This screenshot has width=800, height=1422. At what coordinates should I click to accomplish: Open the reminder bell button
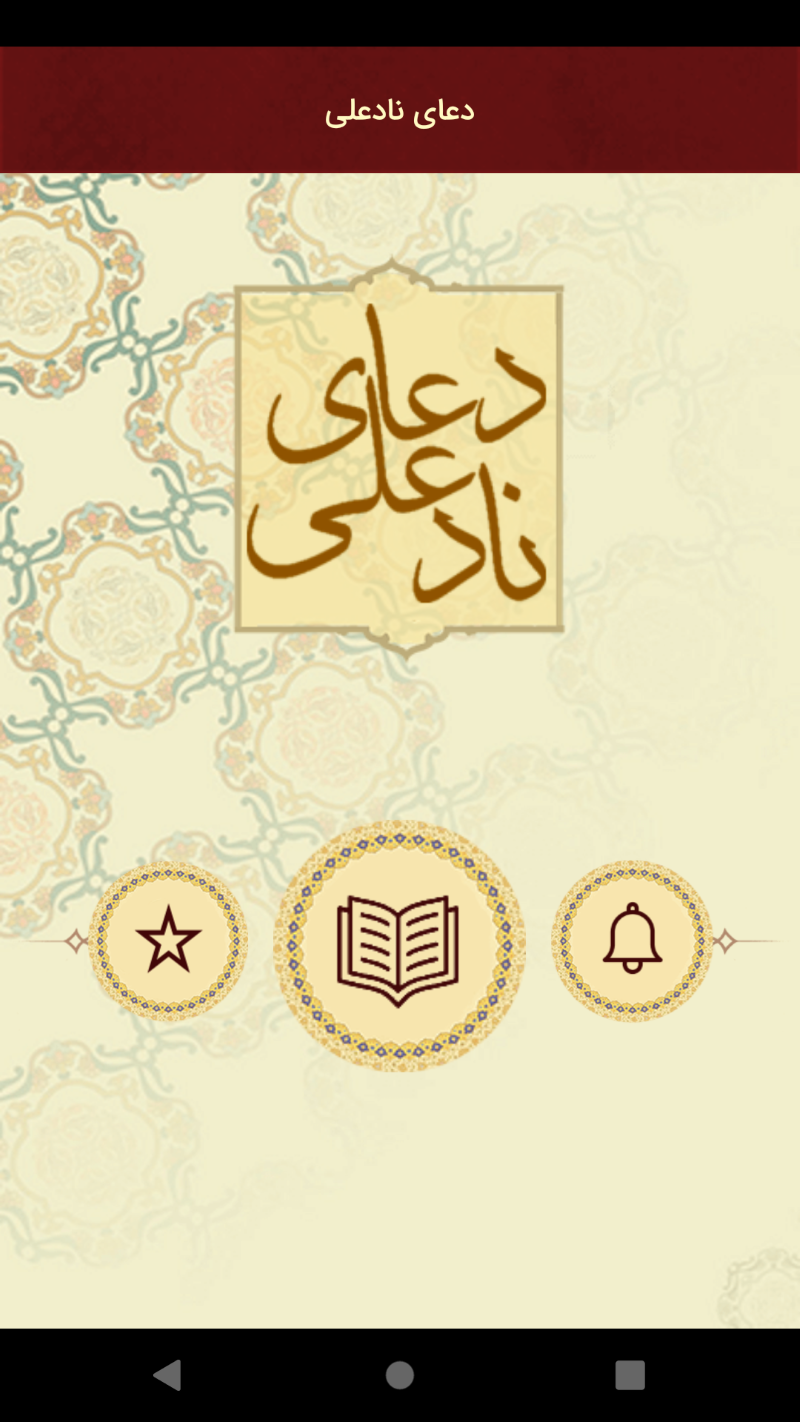(632, 941)
